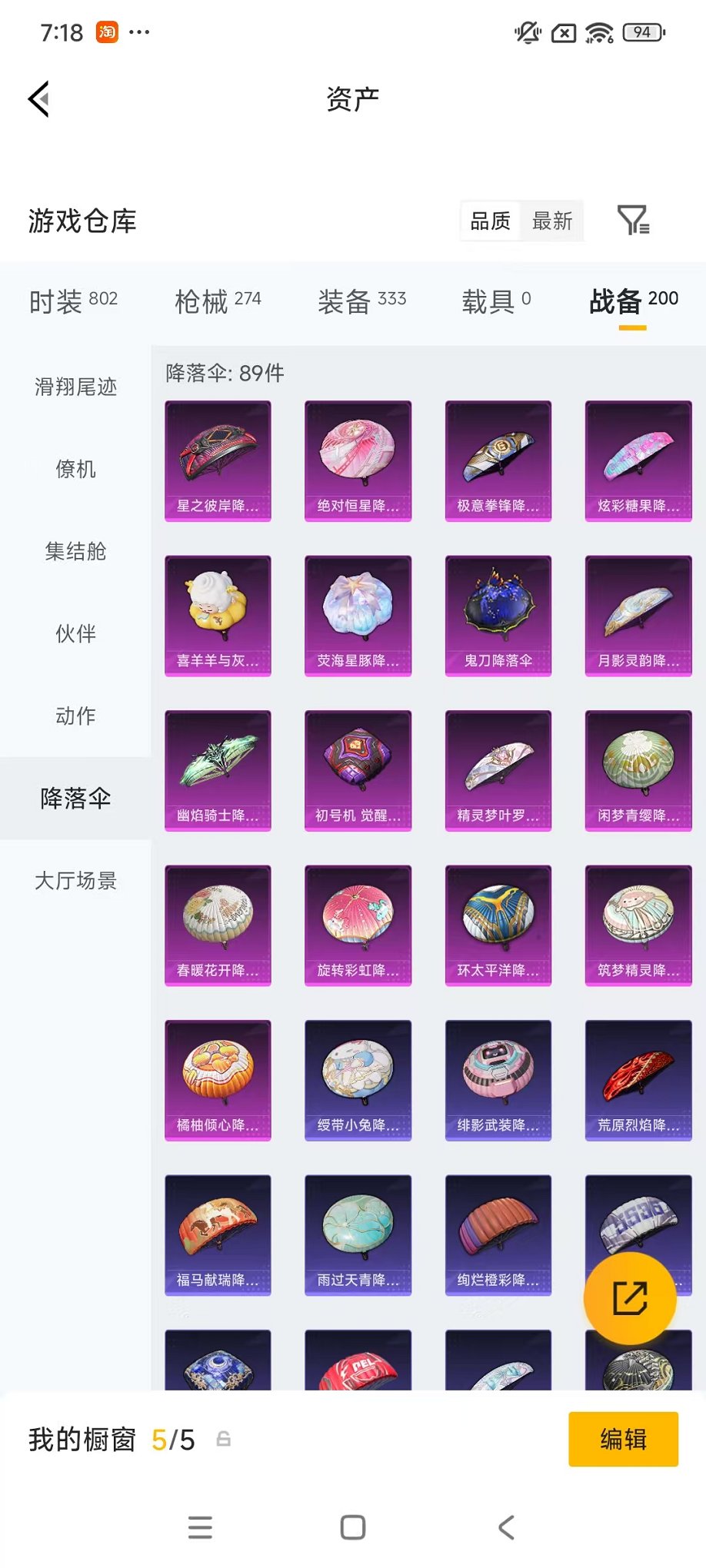
Task: Open 伙伴 category from the sidebar
Action: tap(75, 634)
